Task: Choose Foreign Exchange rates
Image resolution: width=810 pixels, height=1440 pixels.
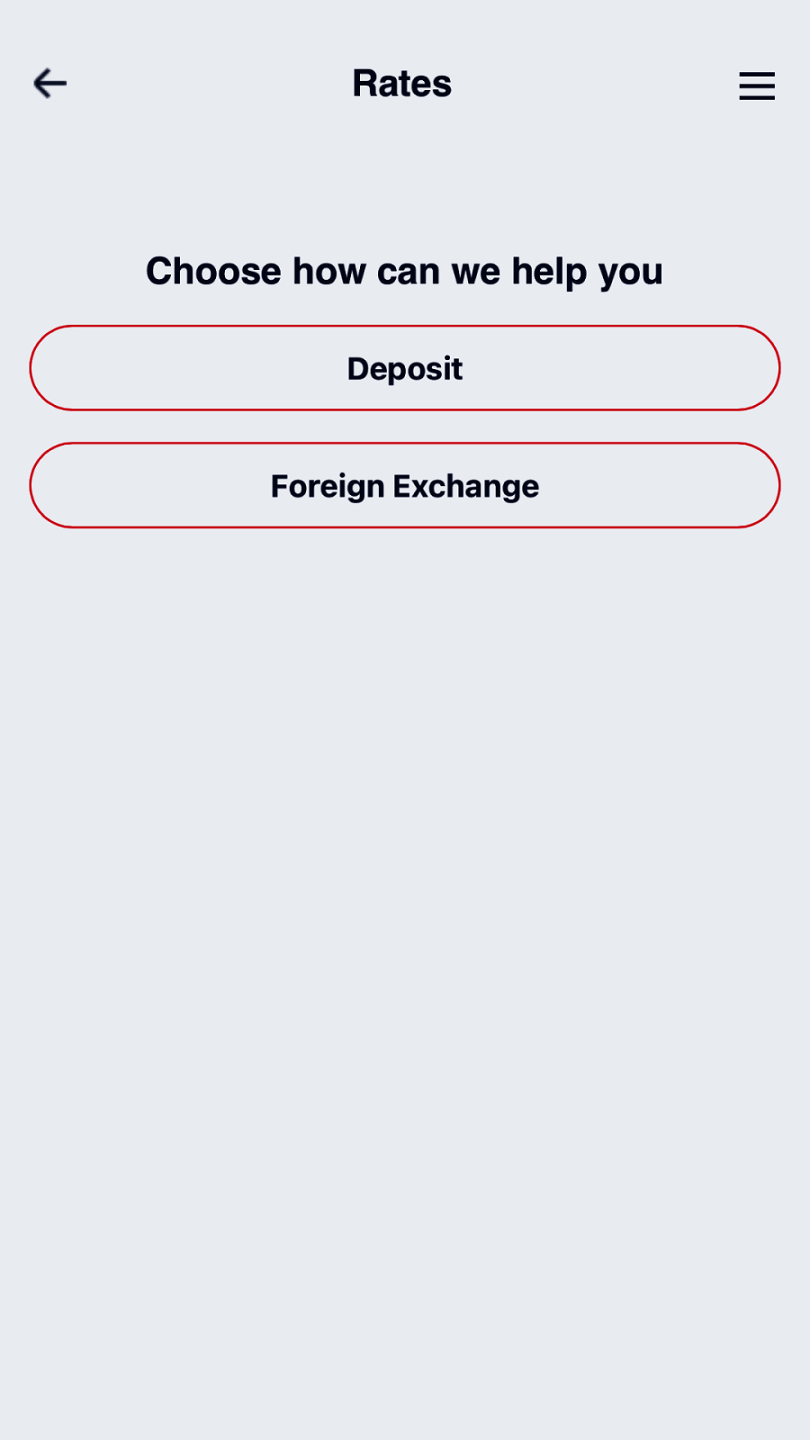Action: 404,486
